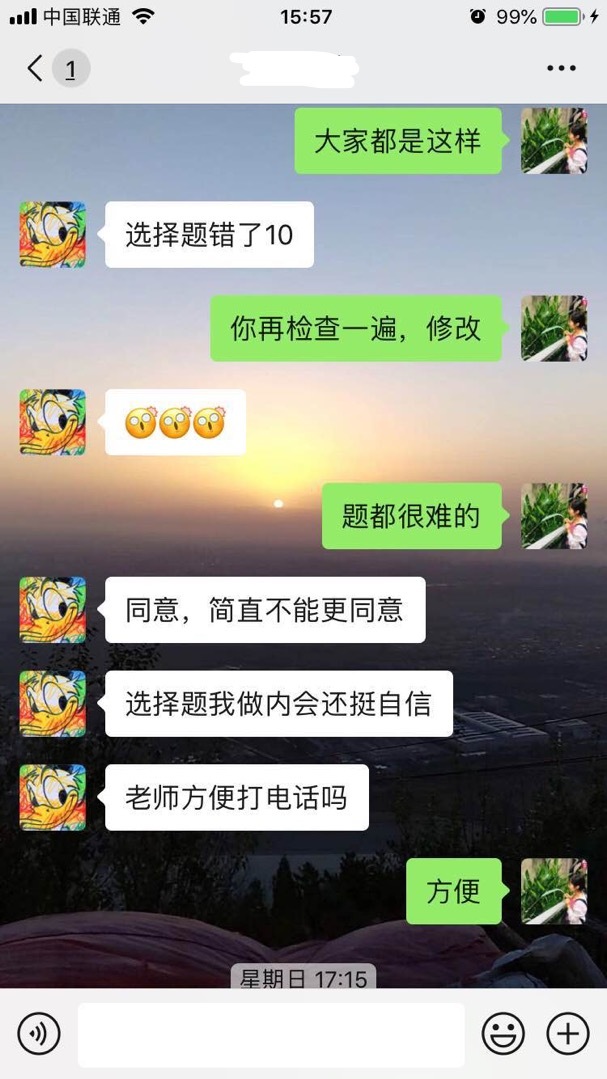Open own avatar beside 大家都是这样
607x1079 pixels.
click(554, 141)
